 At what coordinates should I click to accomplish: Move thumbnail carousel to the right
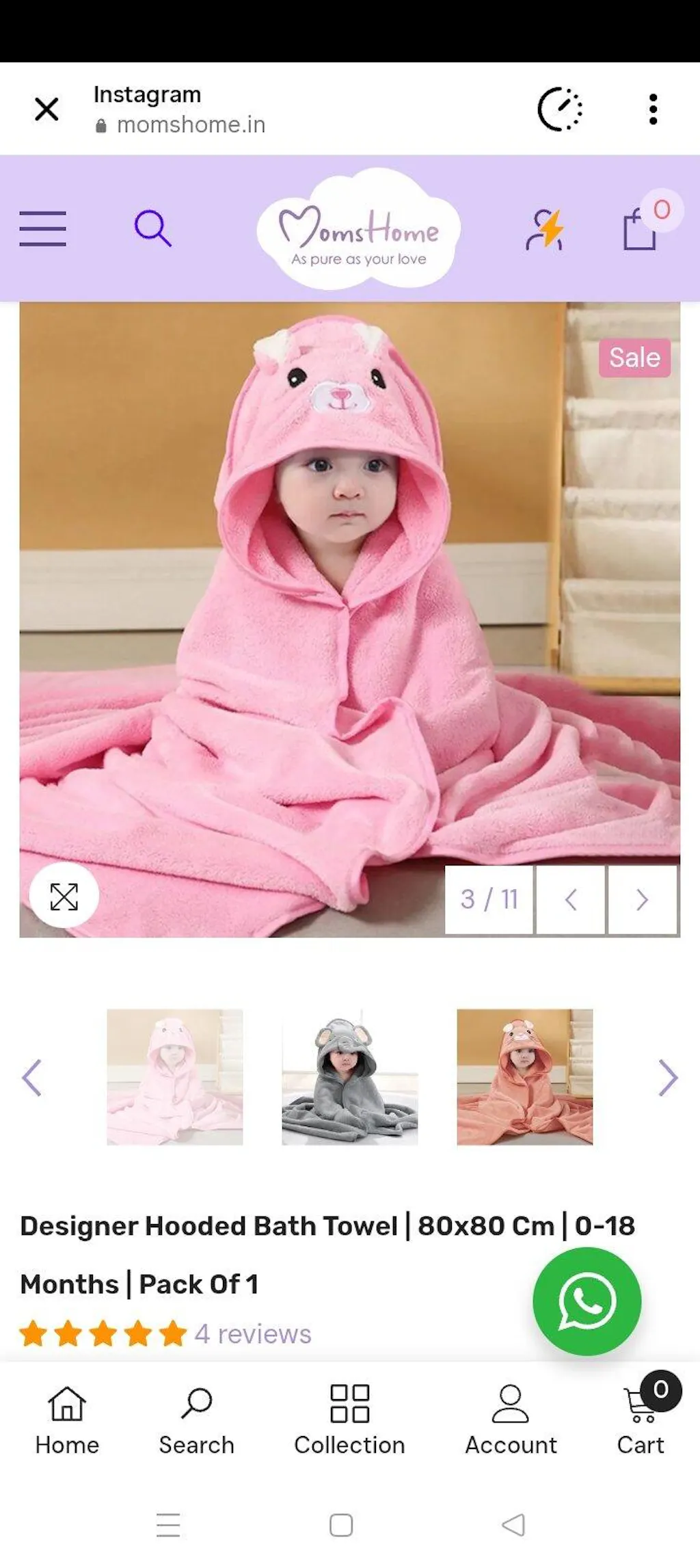tap(668, 1078)
